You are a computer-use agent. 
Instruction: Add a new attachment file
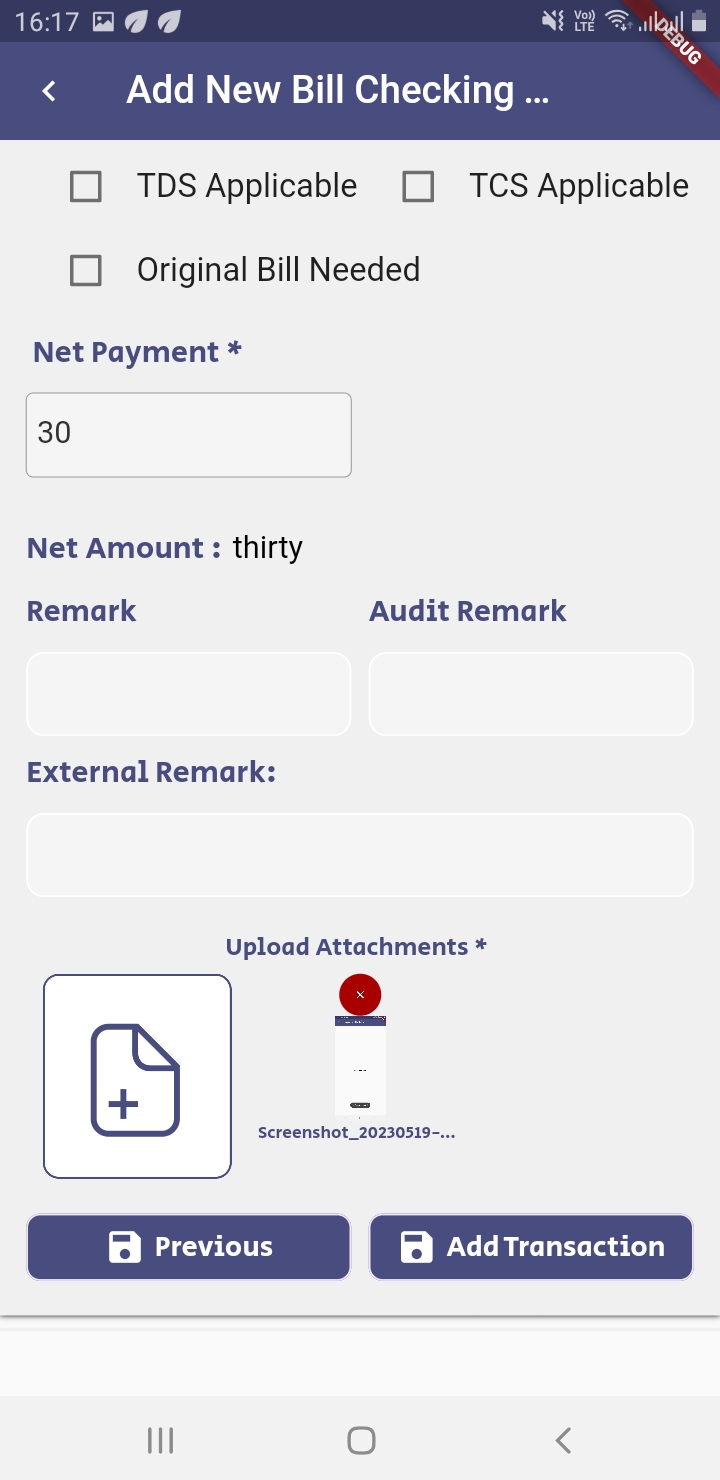click(137, 1077)
